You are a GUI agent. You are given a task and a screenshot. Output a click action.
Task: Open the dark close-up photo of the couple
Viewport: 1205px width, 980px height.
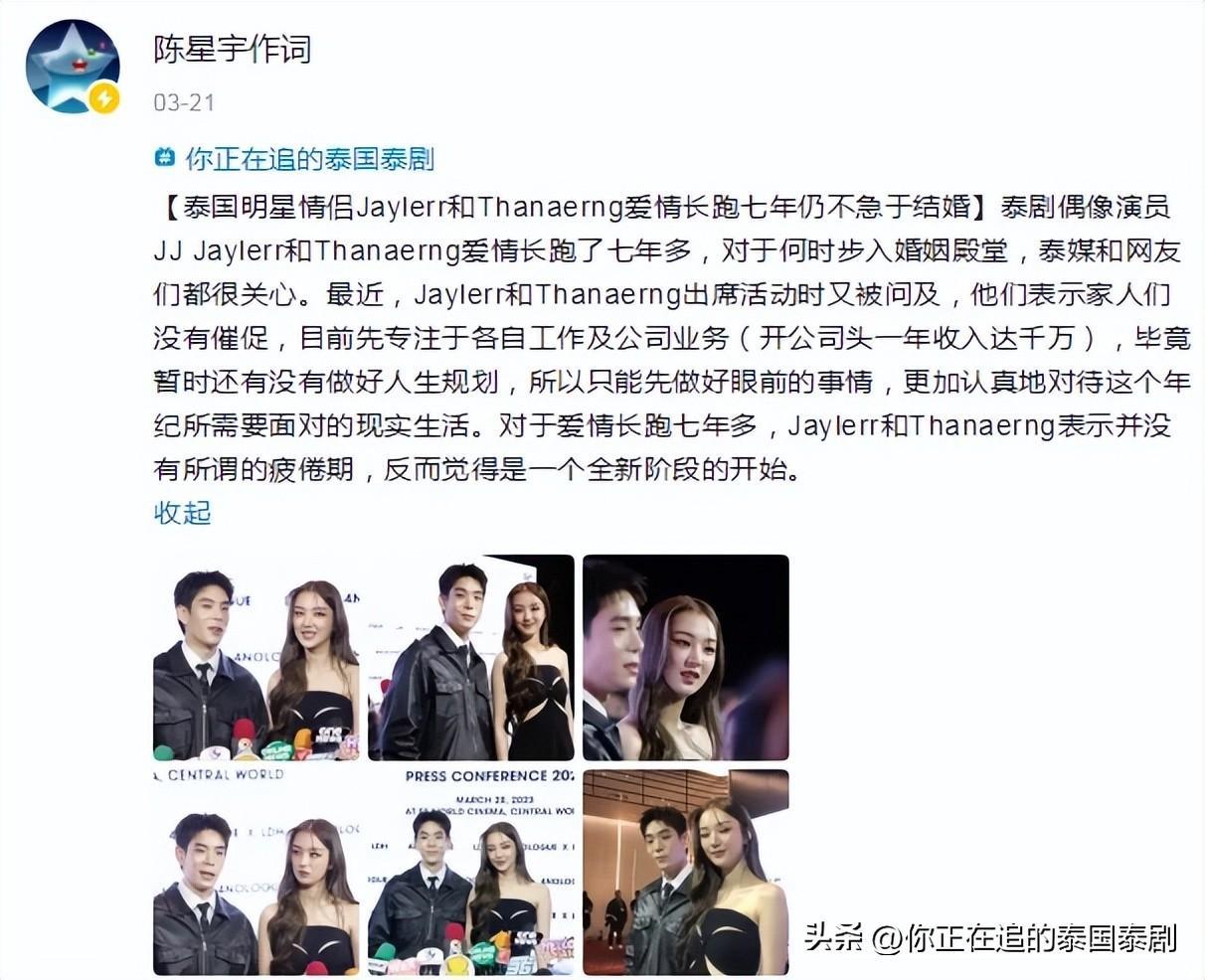(x=685, y=657)
